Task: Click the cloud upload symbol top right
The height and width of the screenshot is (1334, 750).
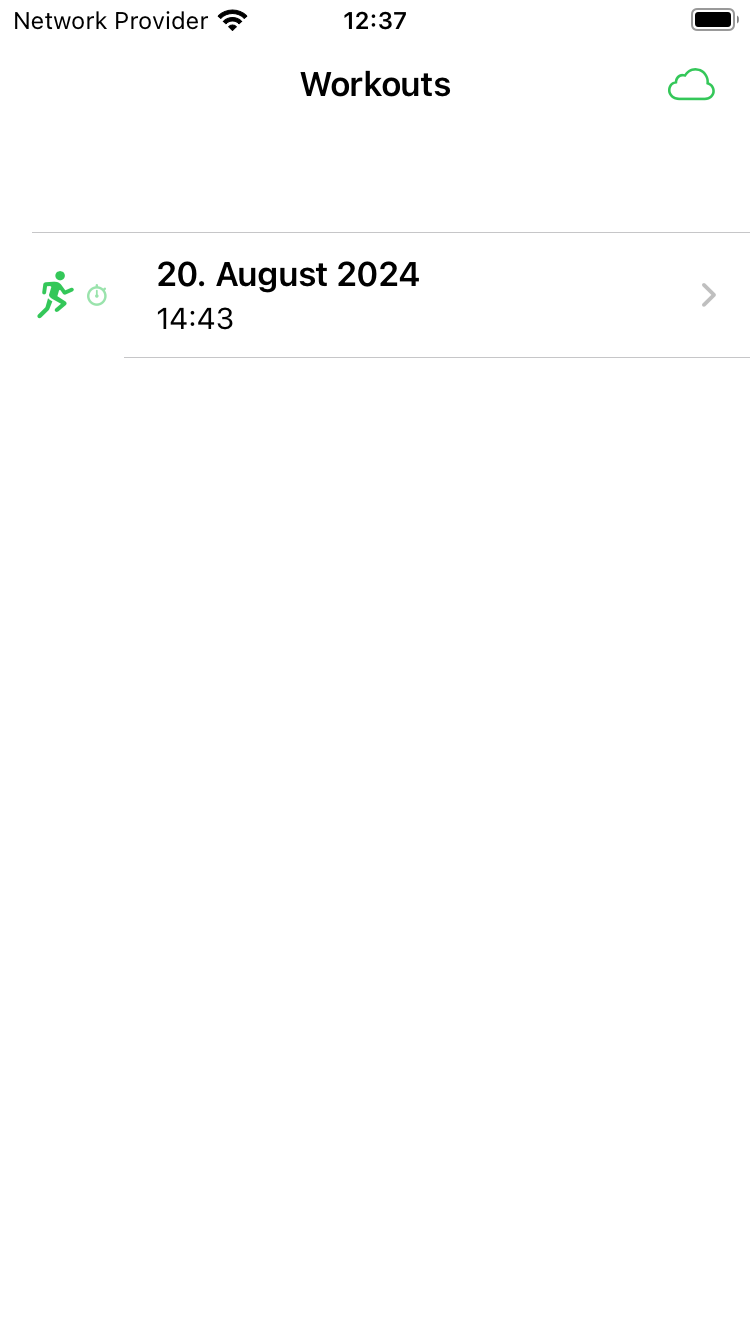Action: (690, 85)
